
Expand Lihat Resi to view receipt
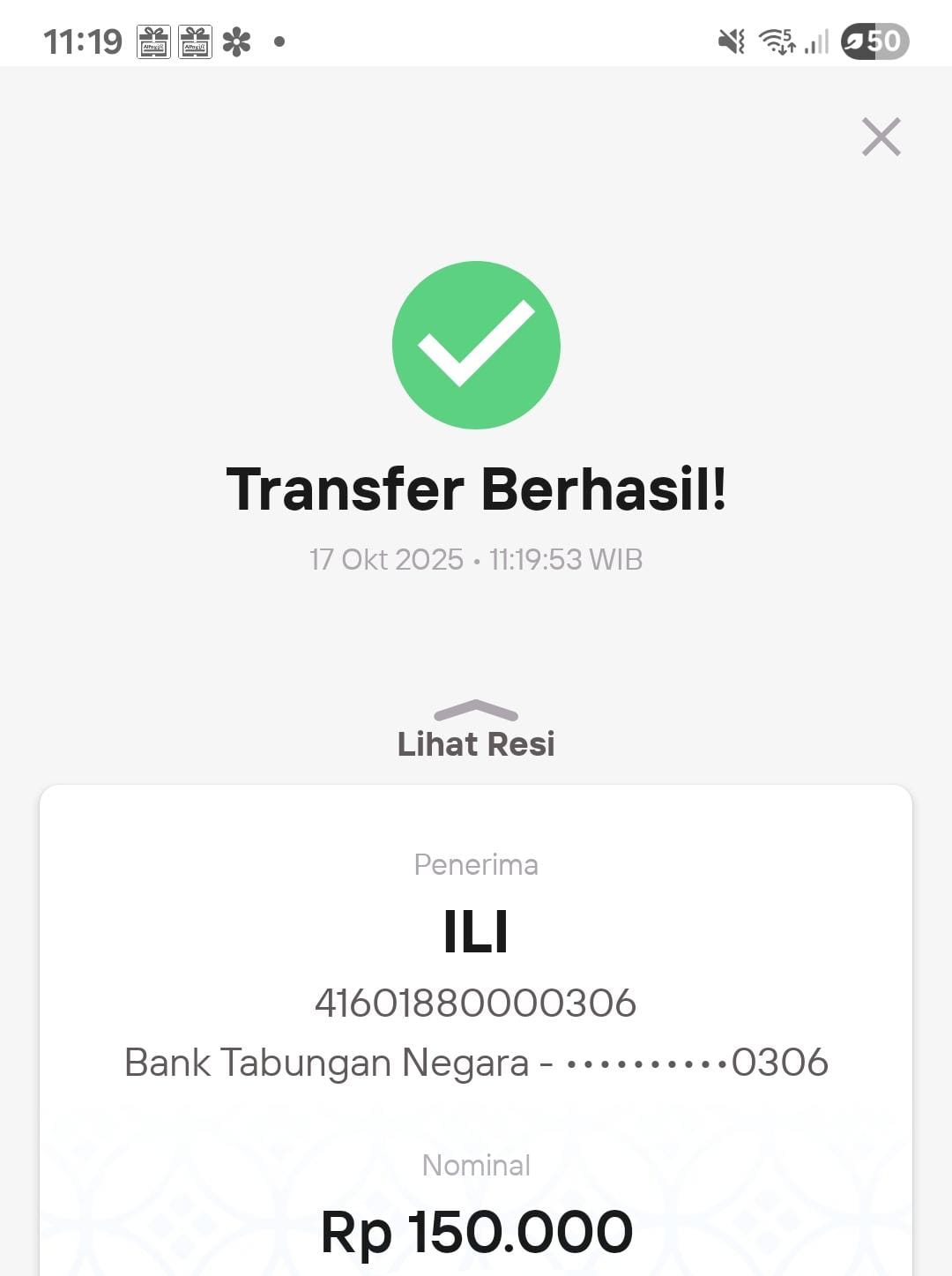point(476,731)
